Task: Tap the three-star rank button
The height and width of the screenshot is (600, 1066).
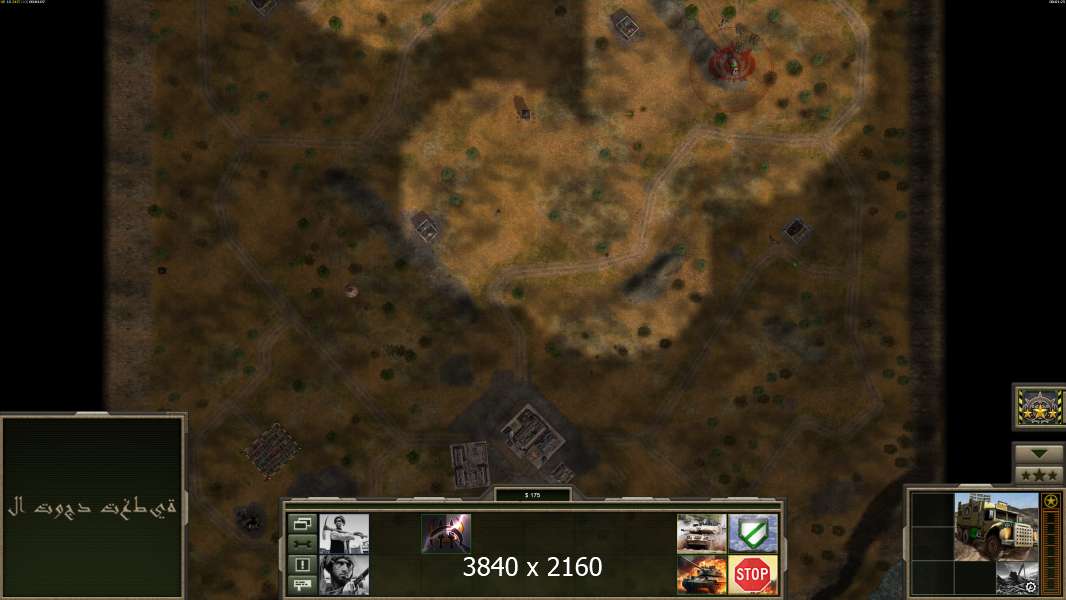Action: (1039, 474)
